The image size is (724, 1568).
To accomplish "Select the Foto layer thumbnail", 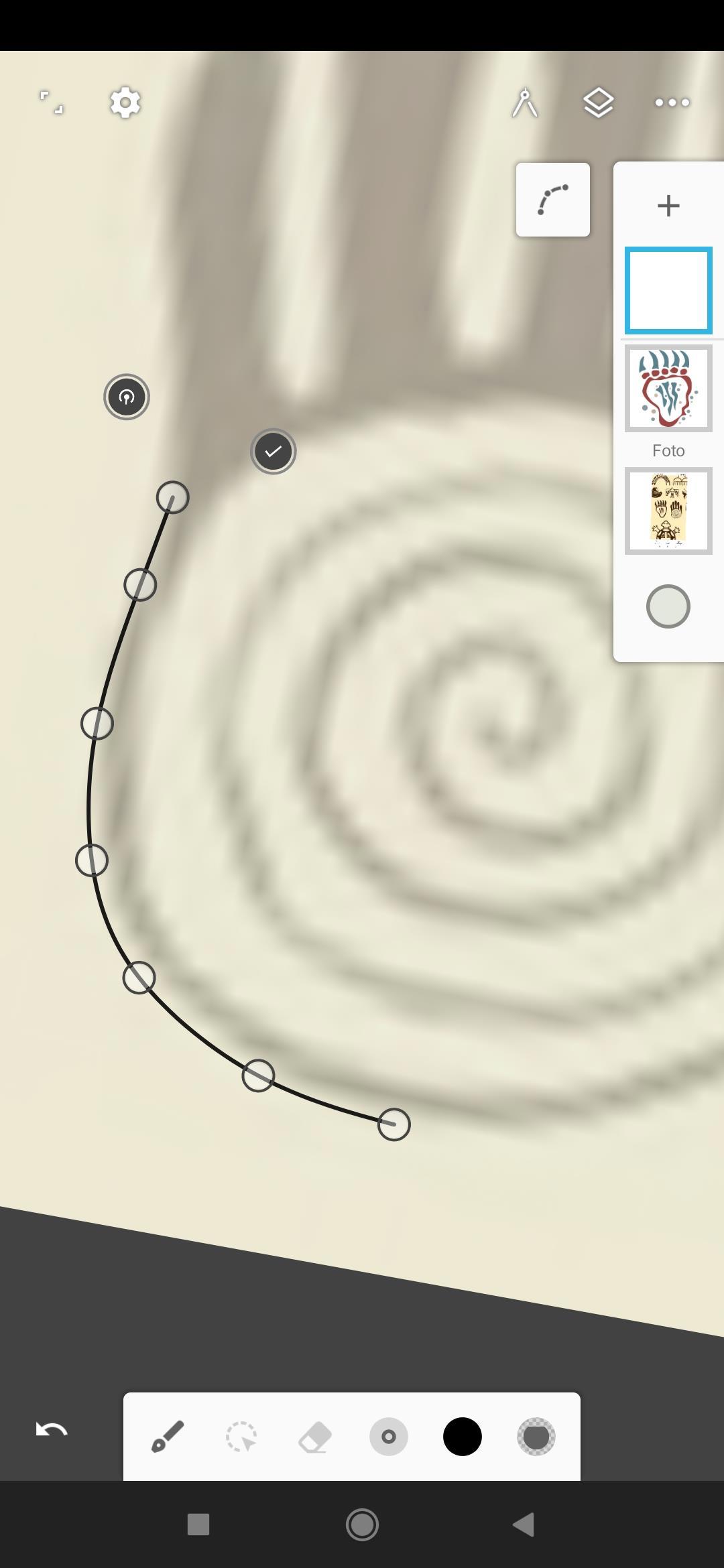I will [668, 511].
